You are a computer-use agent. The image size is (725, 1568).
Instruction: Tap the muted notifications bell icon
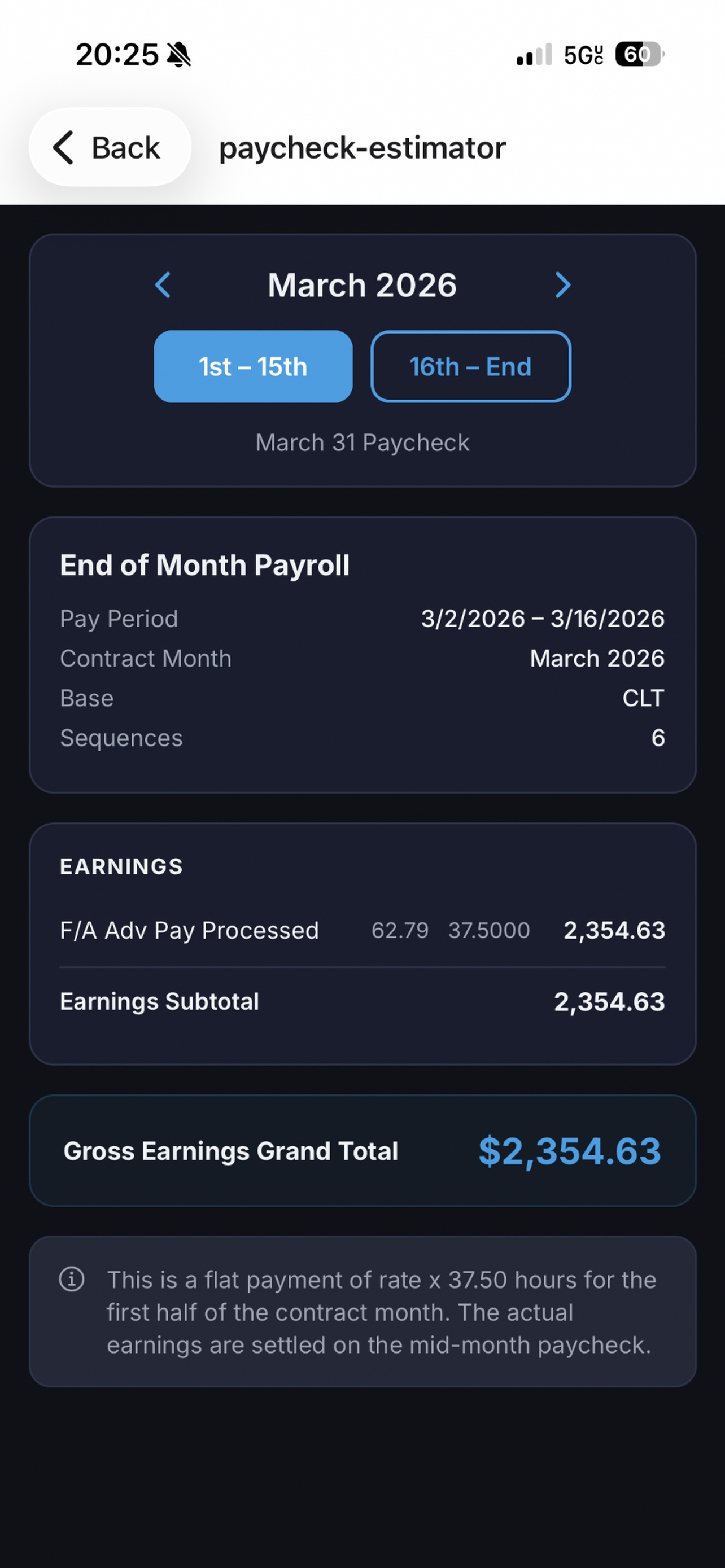coord(178,55)
